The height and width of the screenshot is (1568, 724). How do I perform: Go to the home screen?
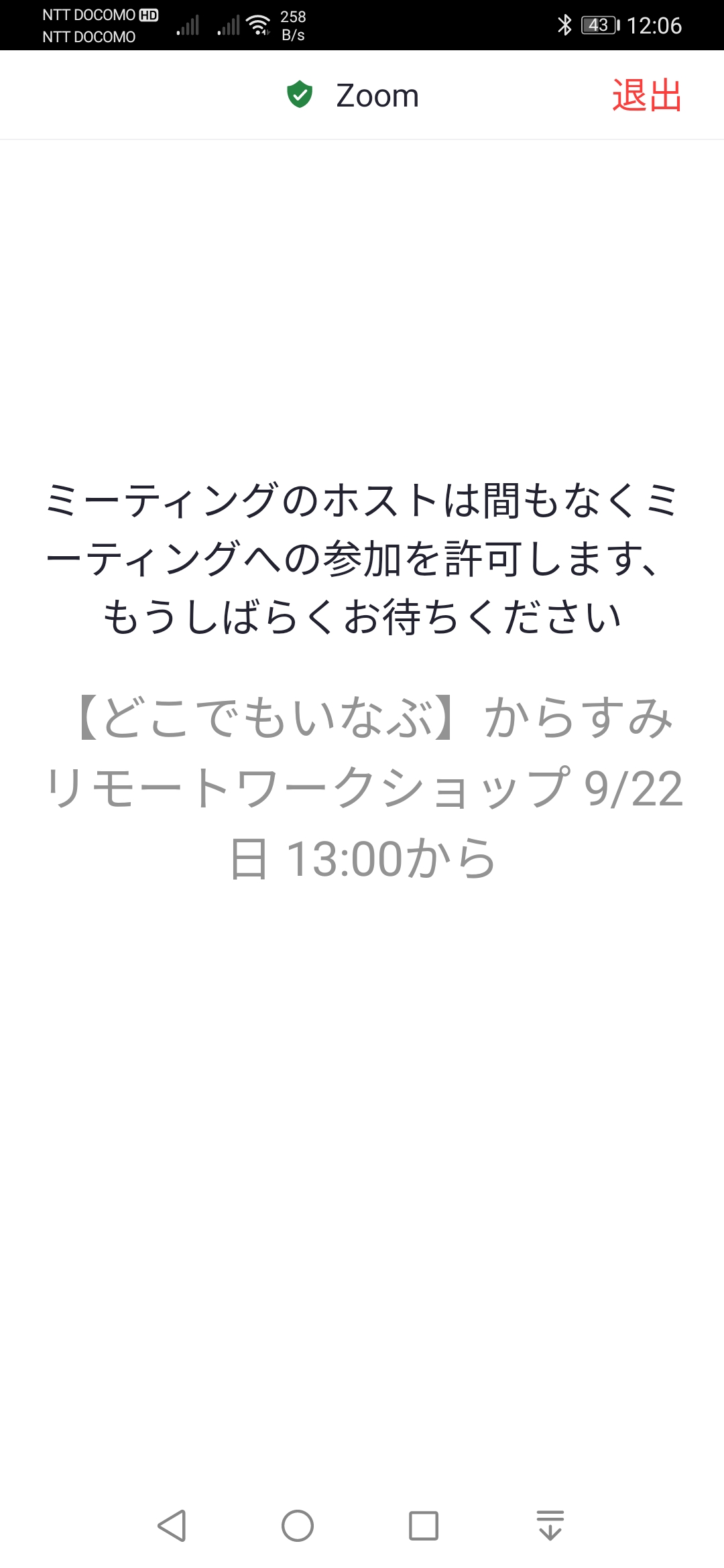tap(298, 1526)
